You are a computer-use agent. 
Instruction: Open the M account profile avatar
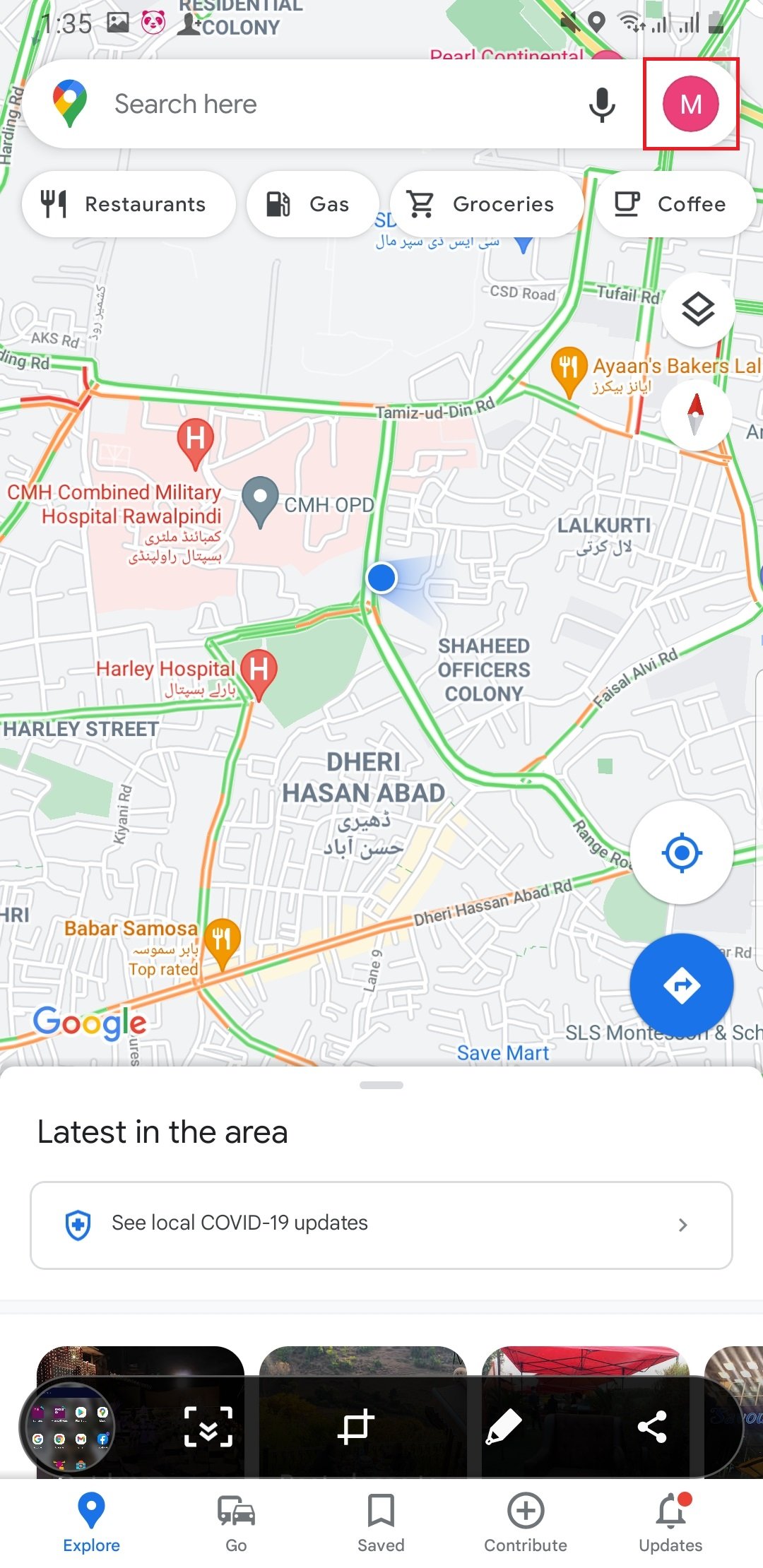tap(690, 104)
